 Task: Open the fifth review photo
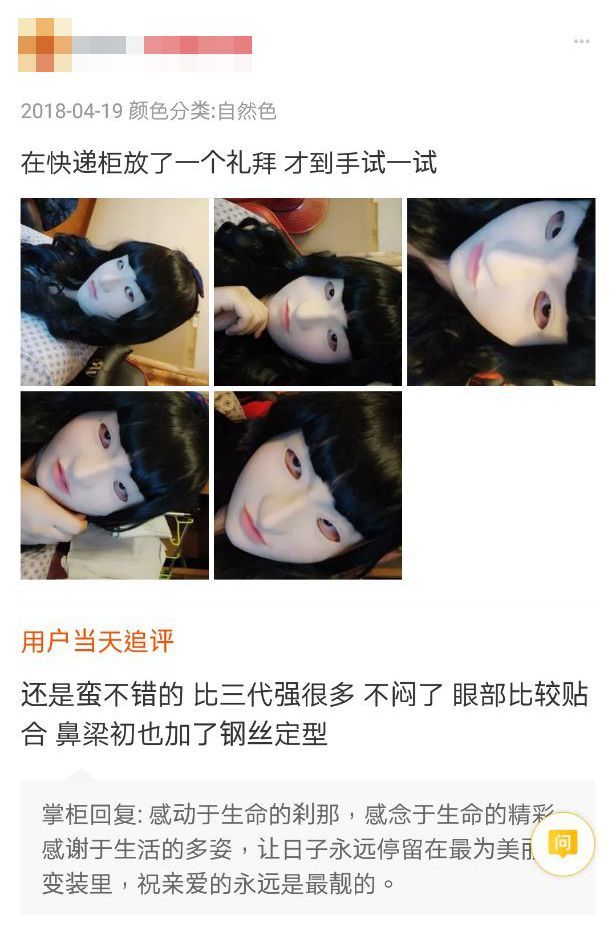coord(308,485)
